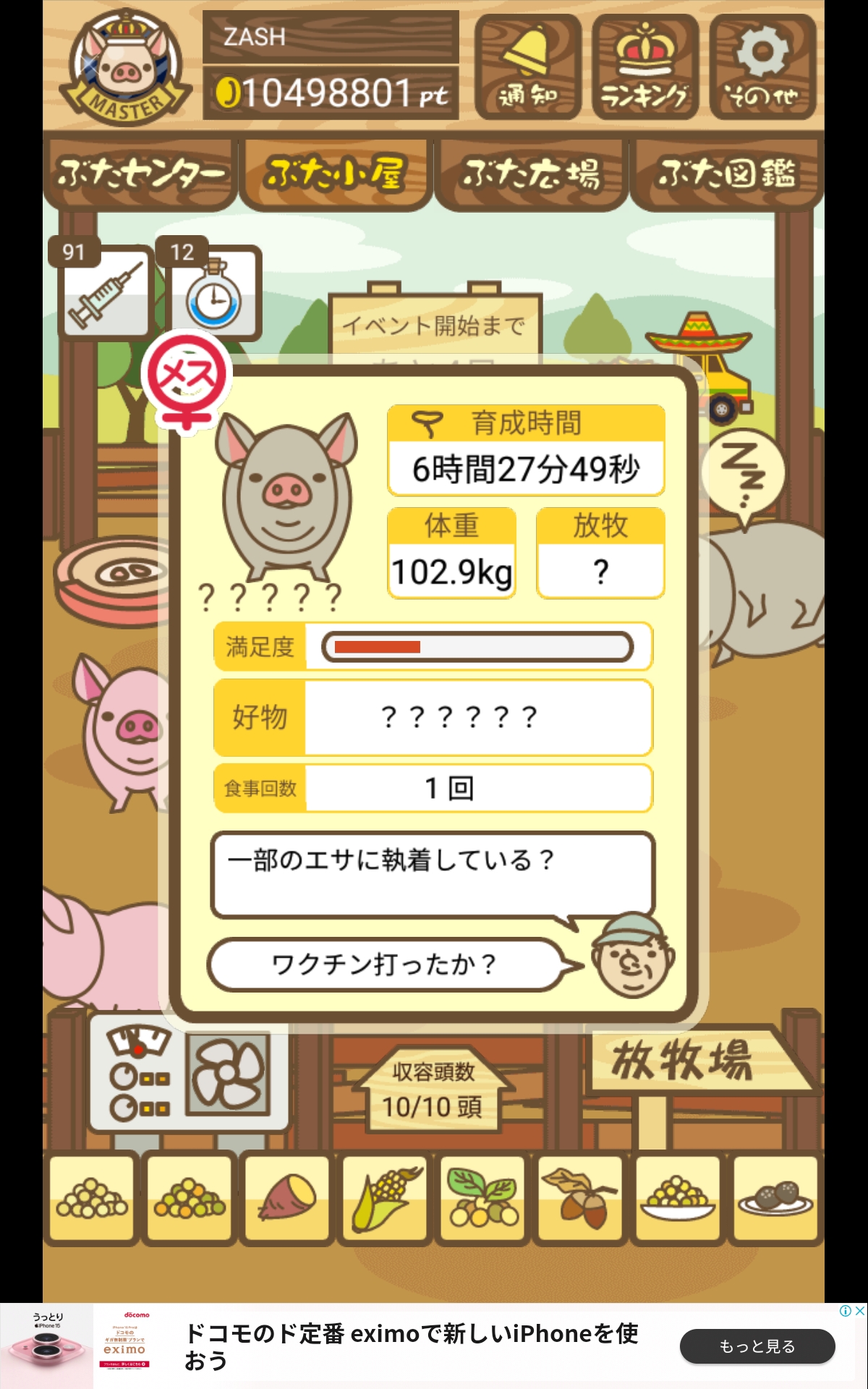Switch to the ぶた広場 tab

[531, 174]
